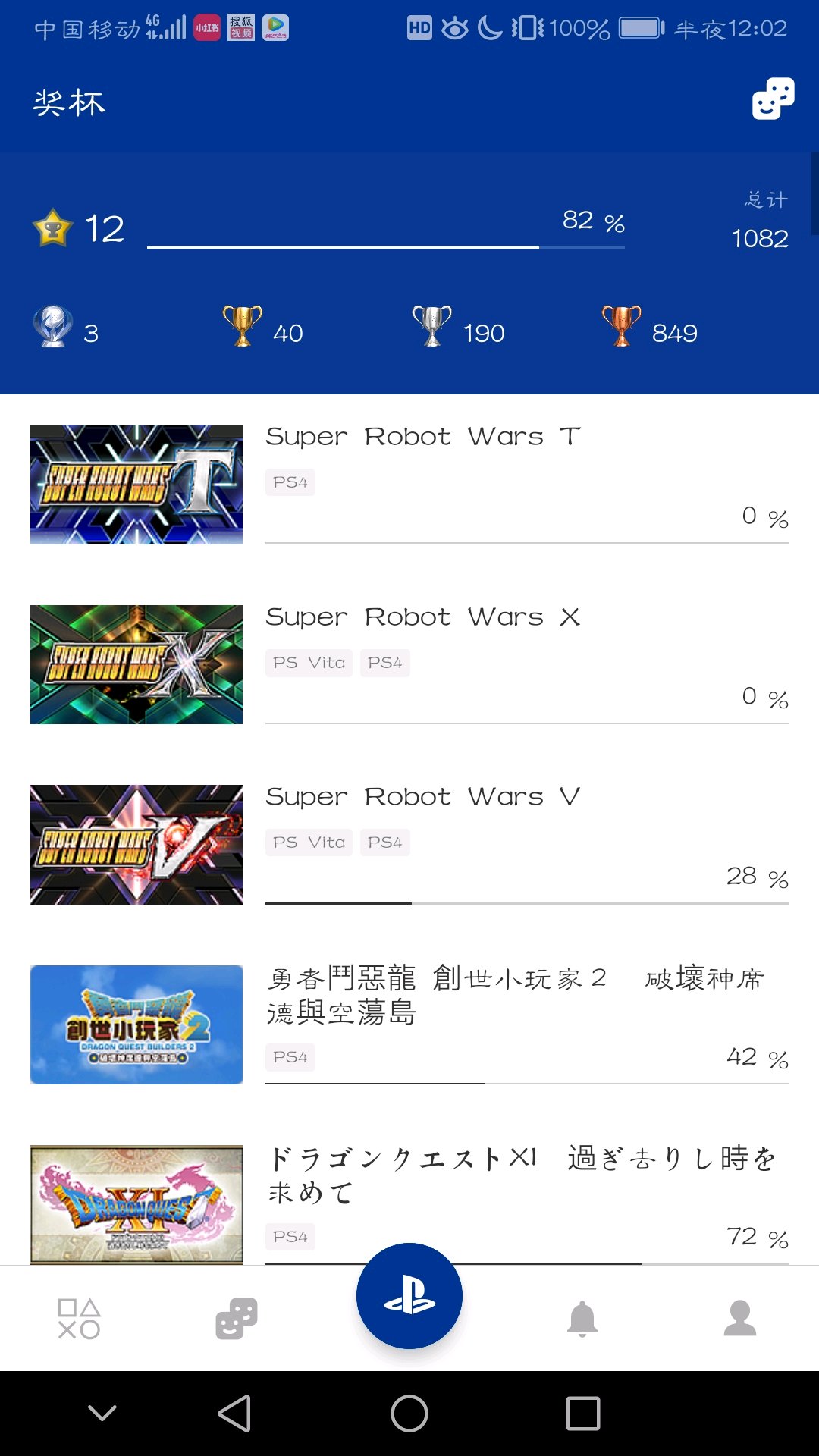Switch to the games tab with shapes icon
Viewport: 819px width, 1456px height.
click(79, 1319)
